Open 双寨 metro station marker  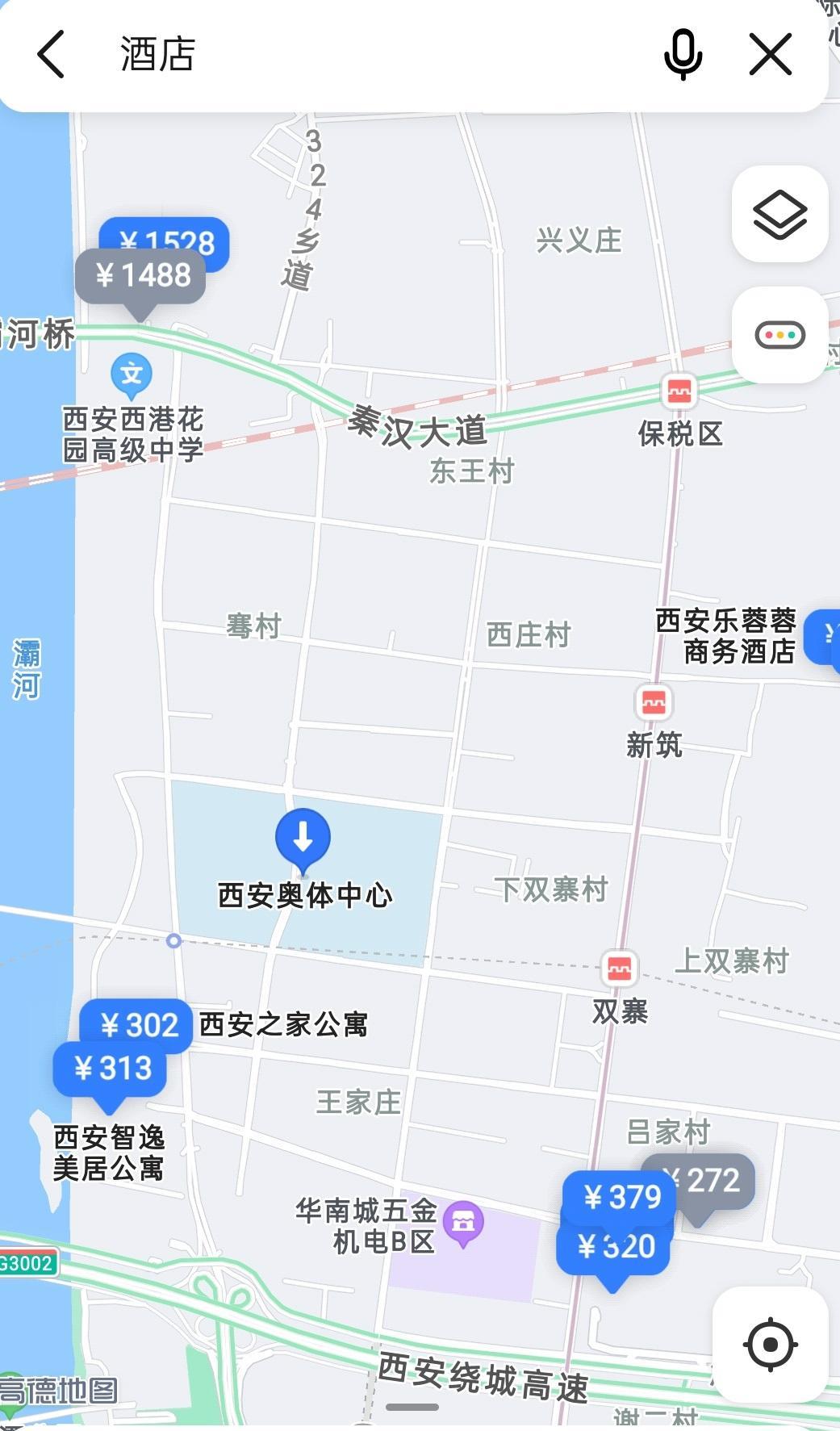click(620, 967)
